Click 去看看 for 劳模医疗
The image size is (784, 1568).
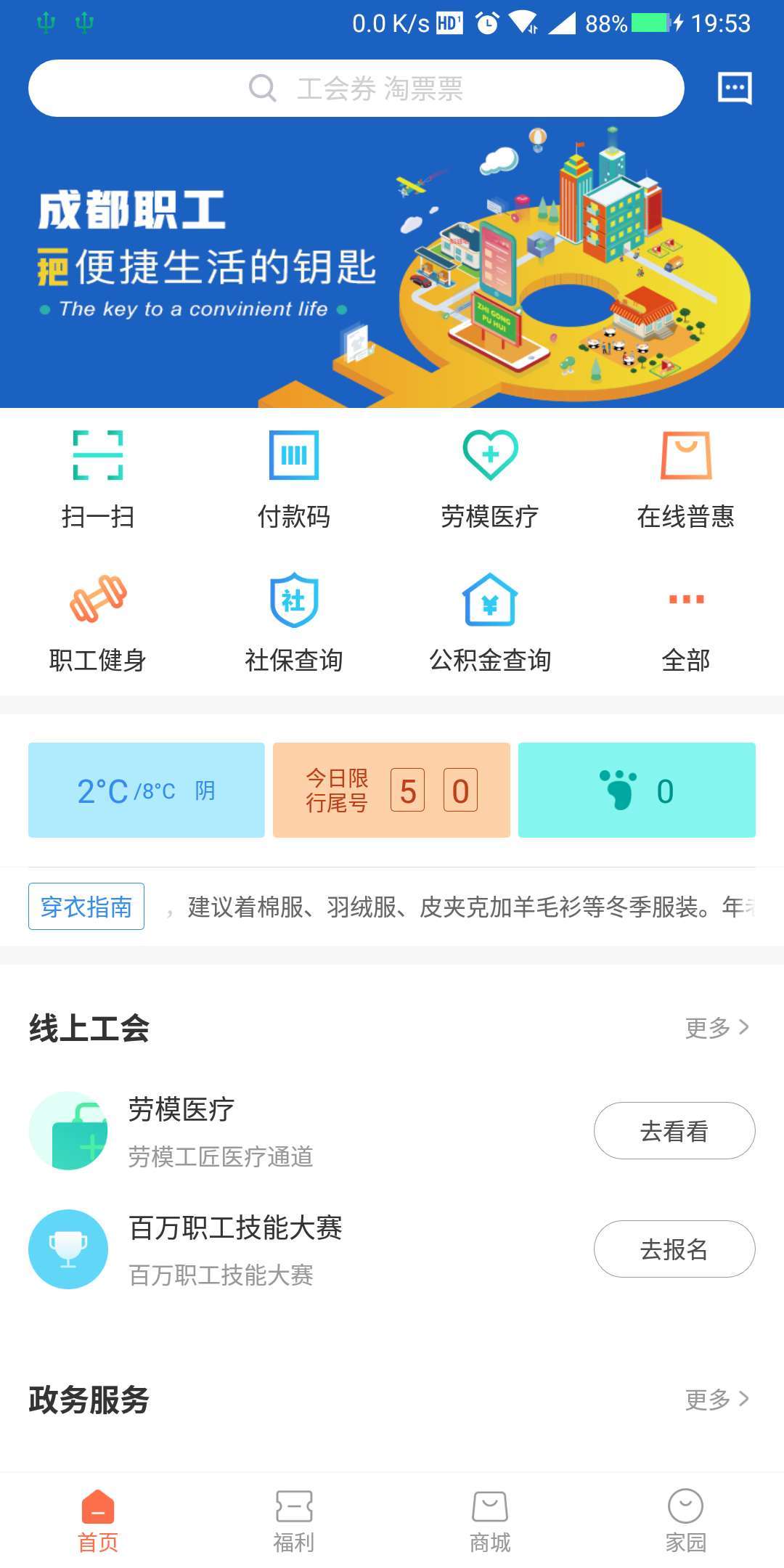(674, 1130)
